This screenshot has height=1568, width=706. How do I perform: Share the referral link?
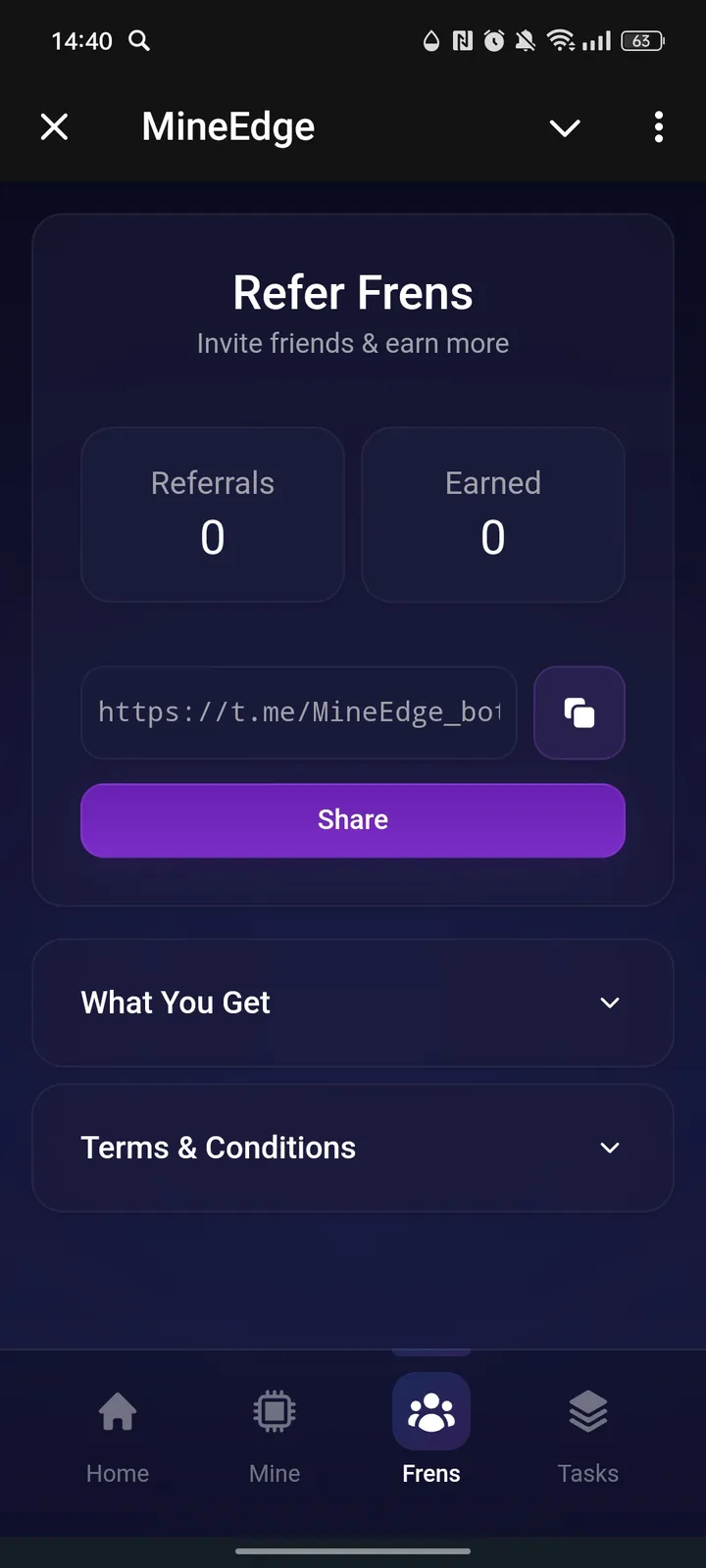click(x=353, y=820)
